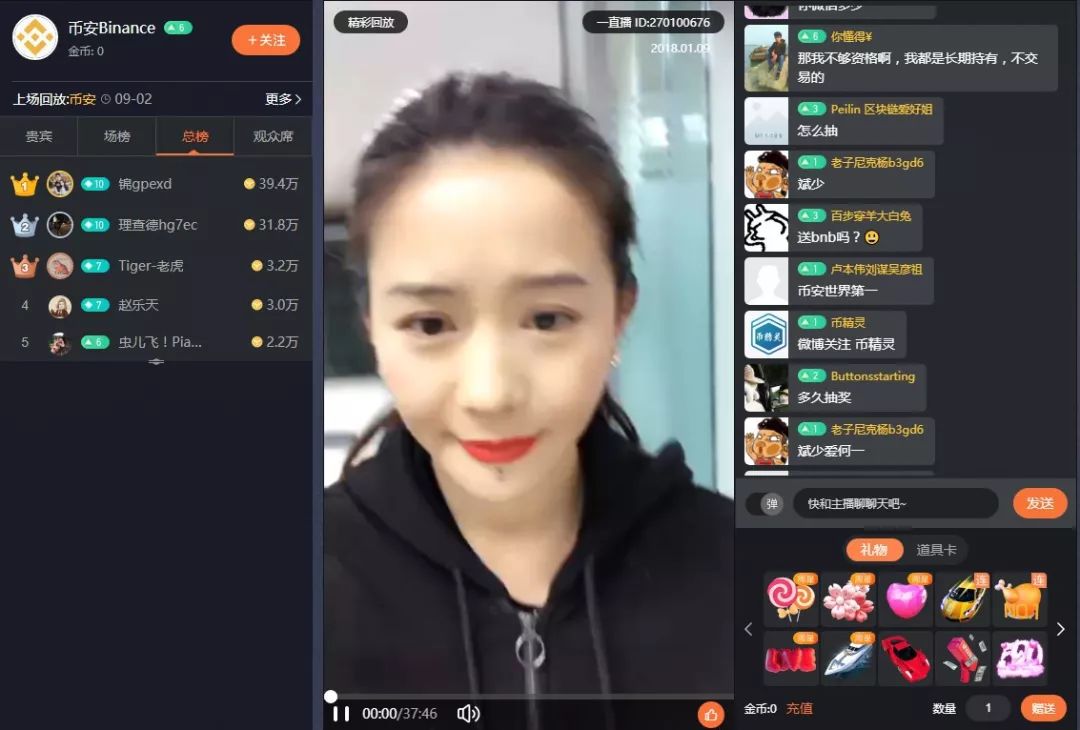Send the chat message with 发送

click(1040, 503)
